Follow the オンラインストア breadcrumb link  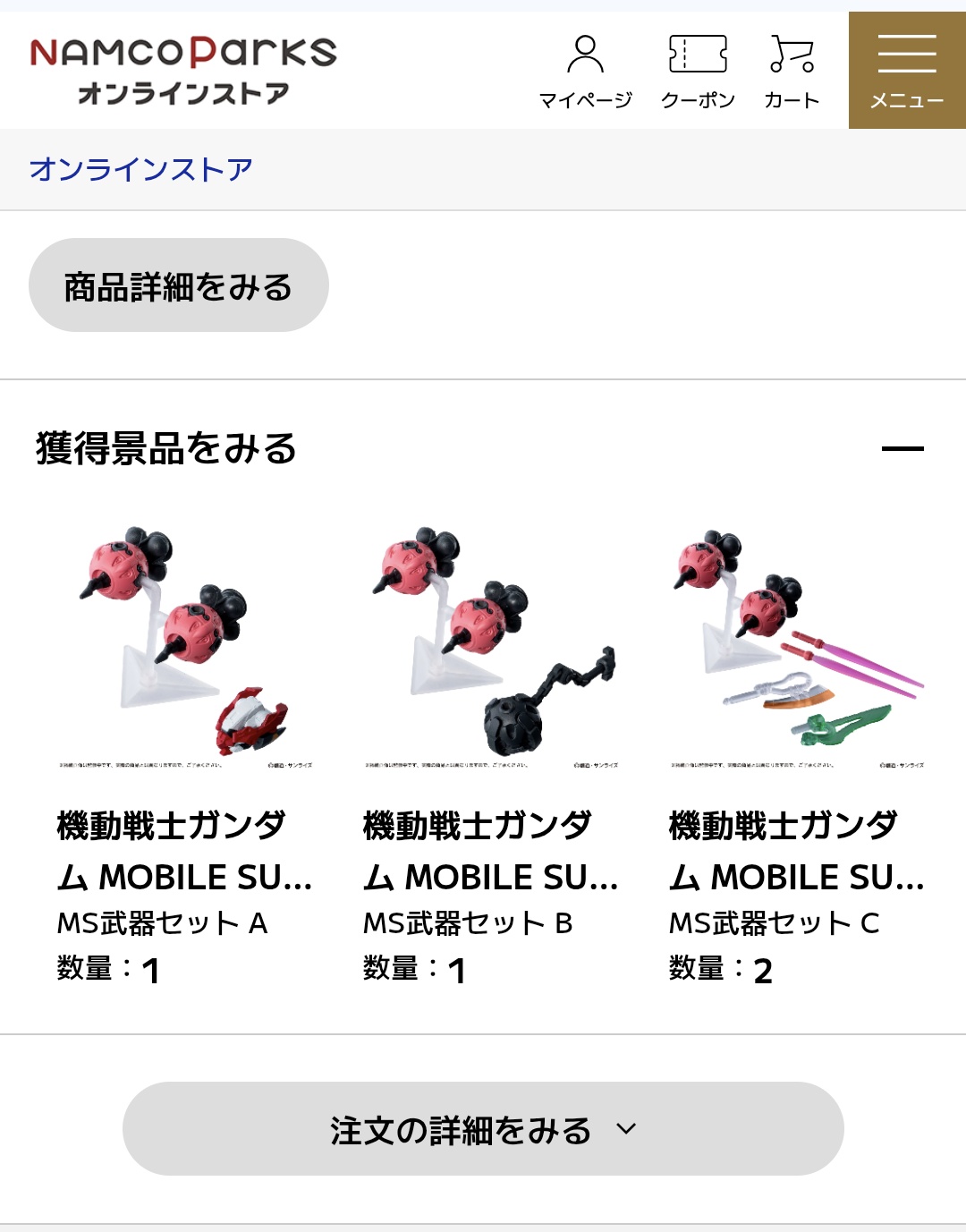(x=141, y=169)
